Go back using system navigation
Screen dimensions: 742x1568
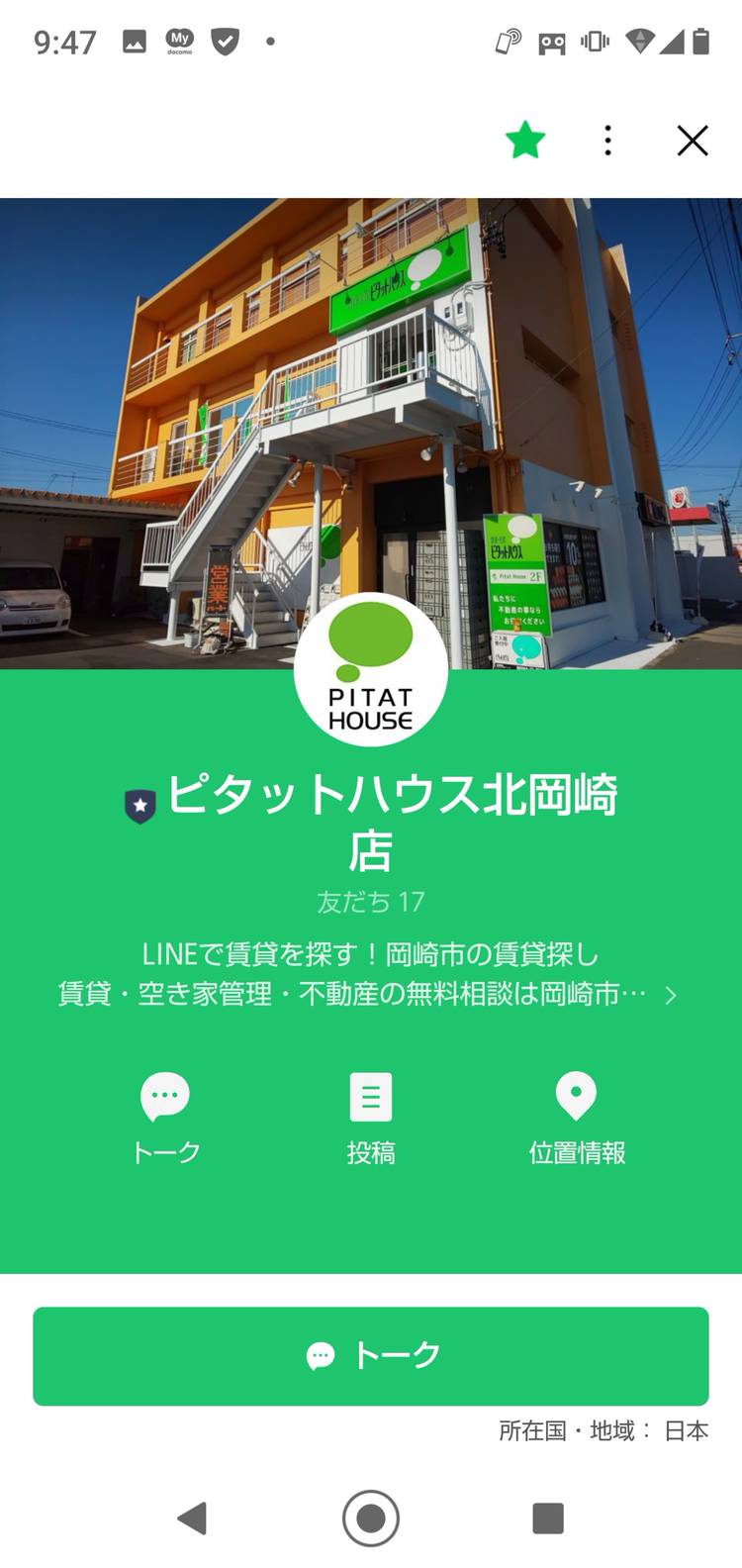[193, 1518]
